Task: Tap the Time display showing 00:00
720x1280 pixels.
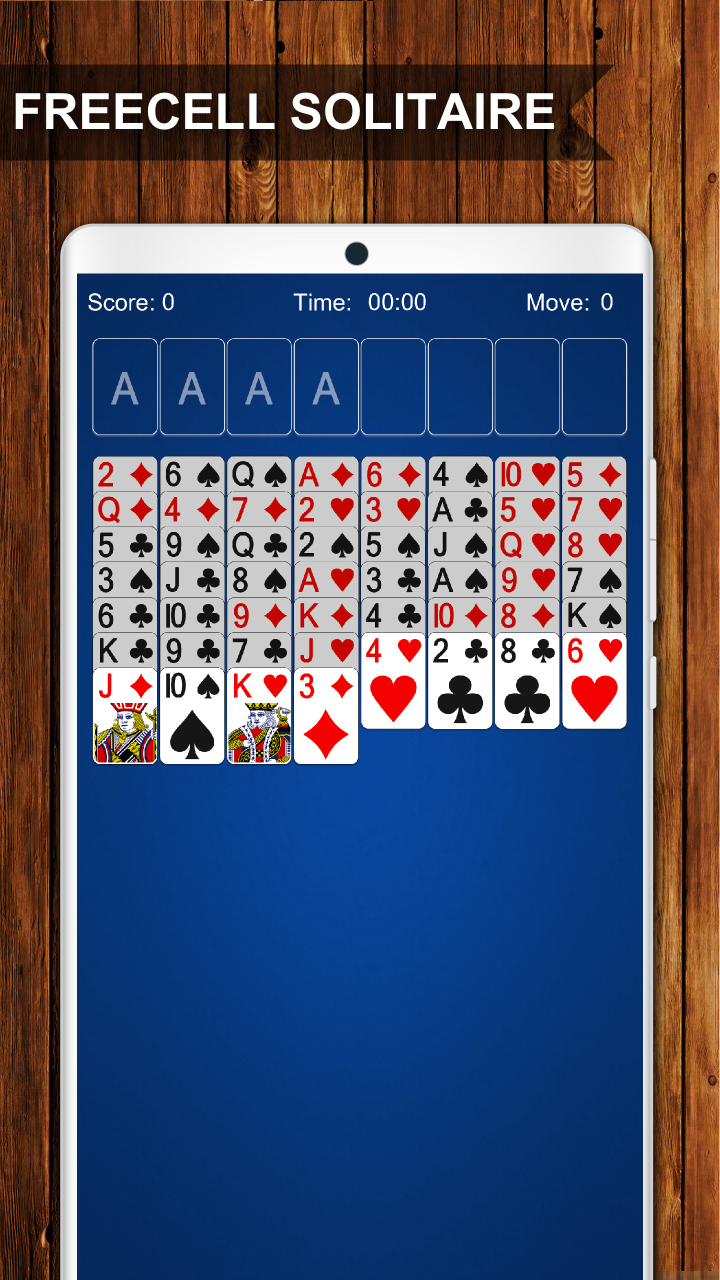Action: click(x=361, y=302)
